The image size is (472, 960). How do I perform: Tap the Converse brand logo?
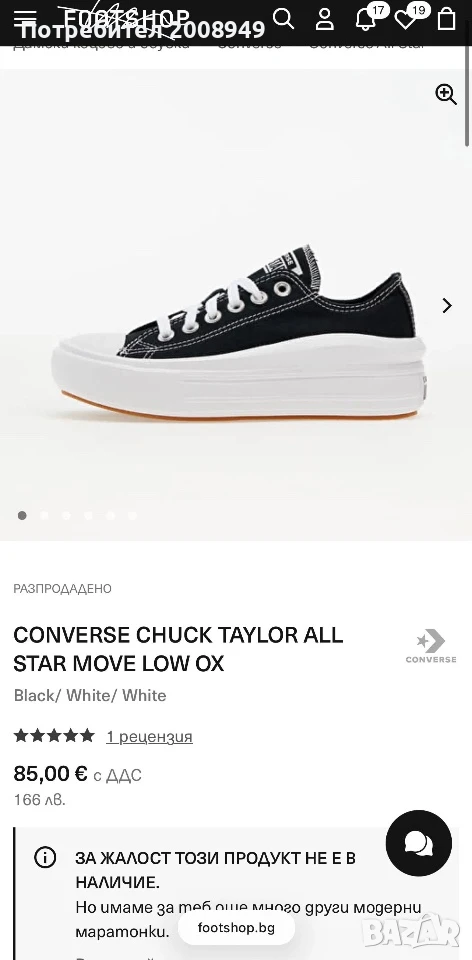pos(431,646)
